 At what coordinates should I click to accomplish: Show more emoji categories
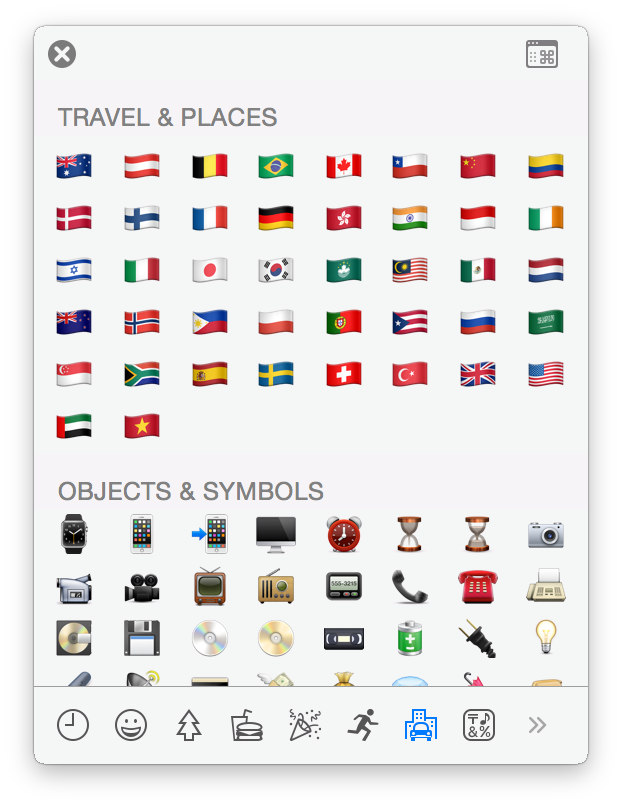[x=537, y=725]
